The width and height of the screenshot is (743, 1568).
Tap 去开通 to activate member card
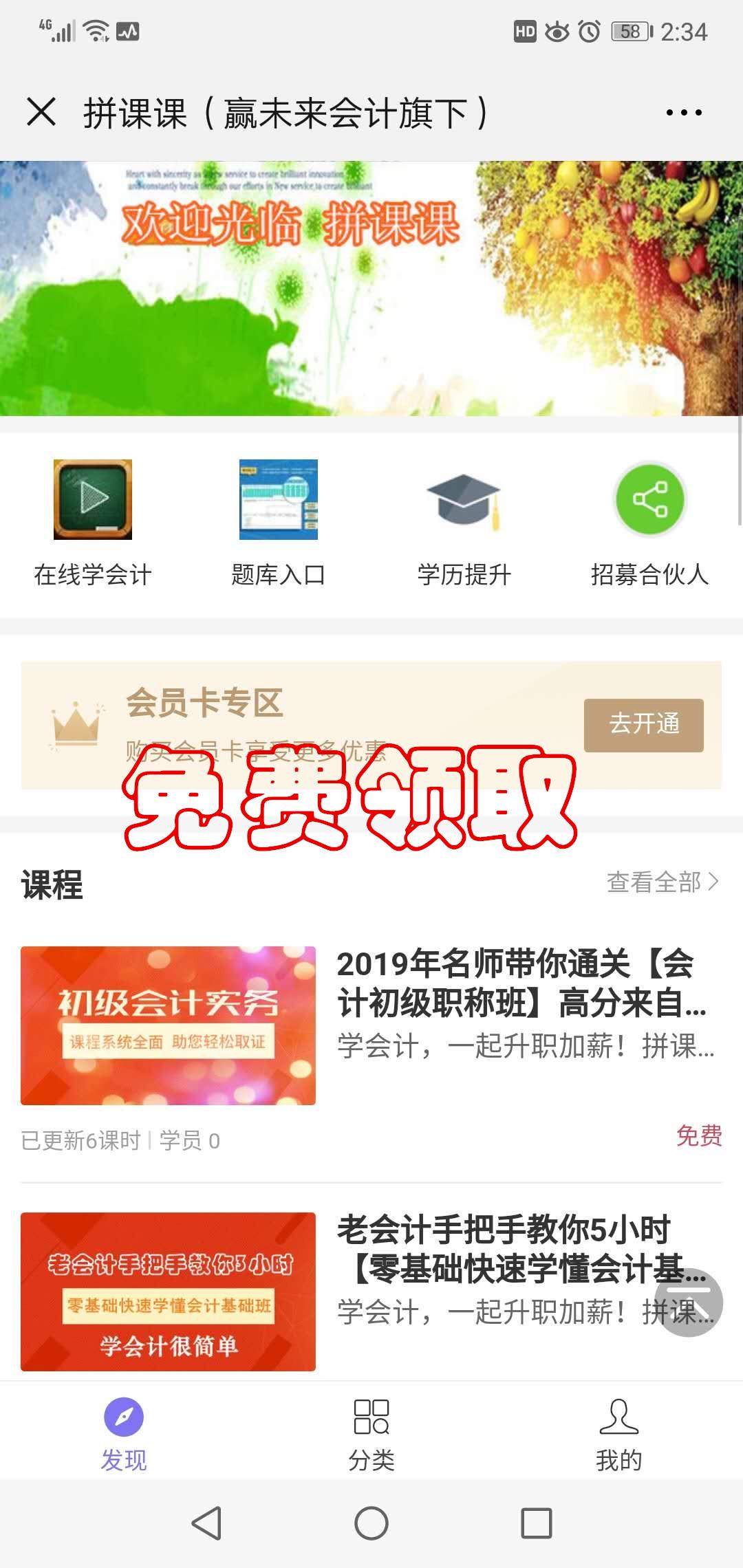(x=643, y=725)
